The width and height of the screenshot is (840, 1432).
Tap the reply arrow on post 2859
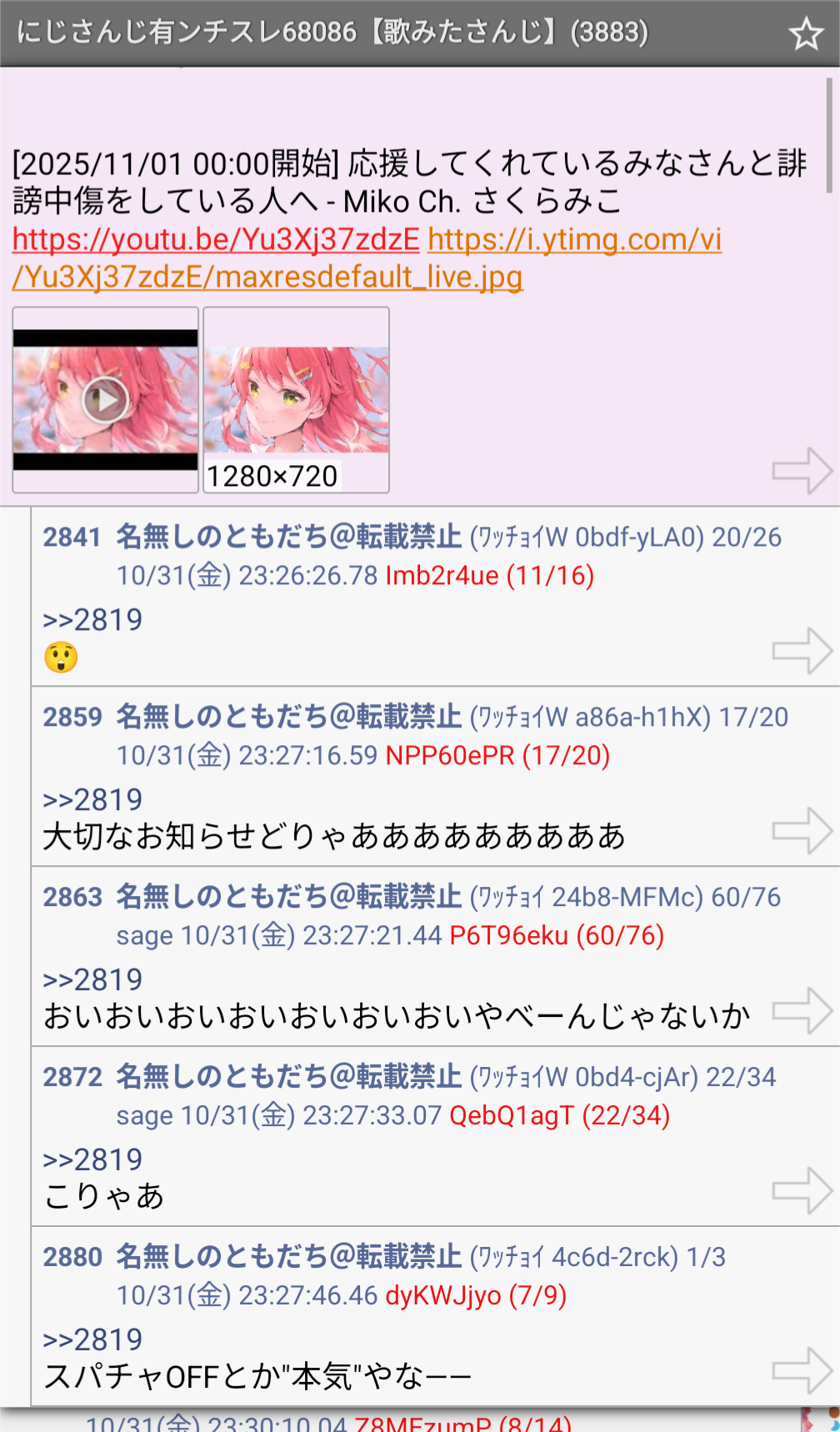coord(802,831)
